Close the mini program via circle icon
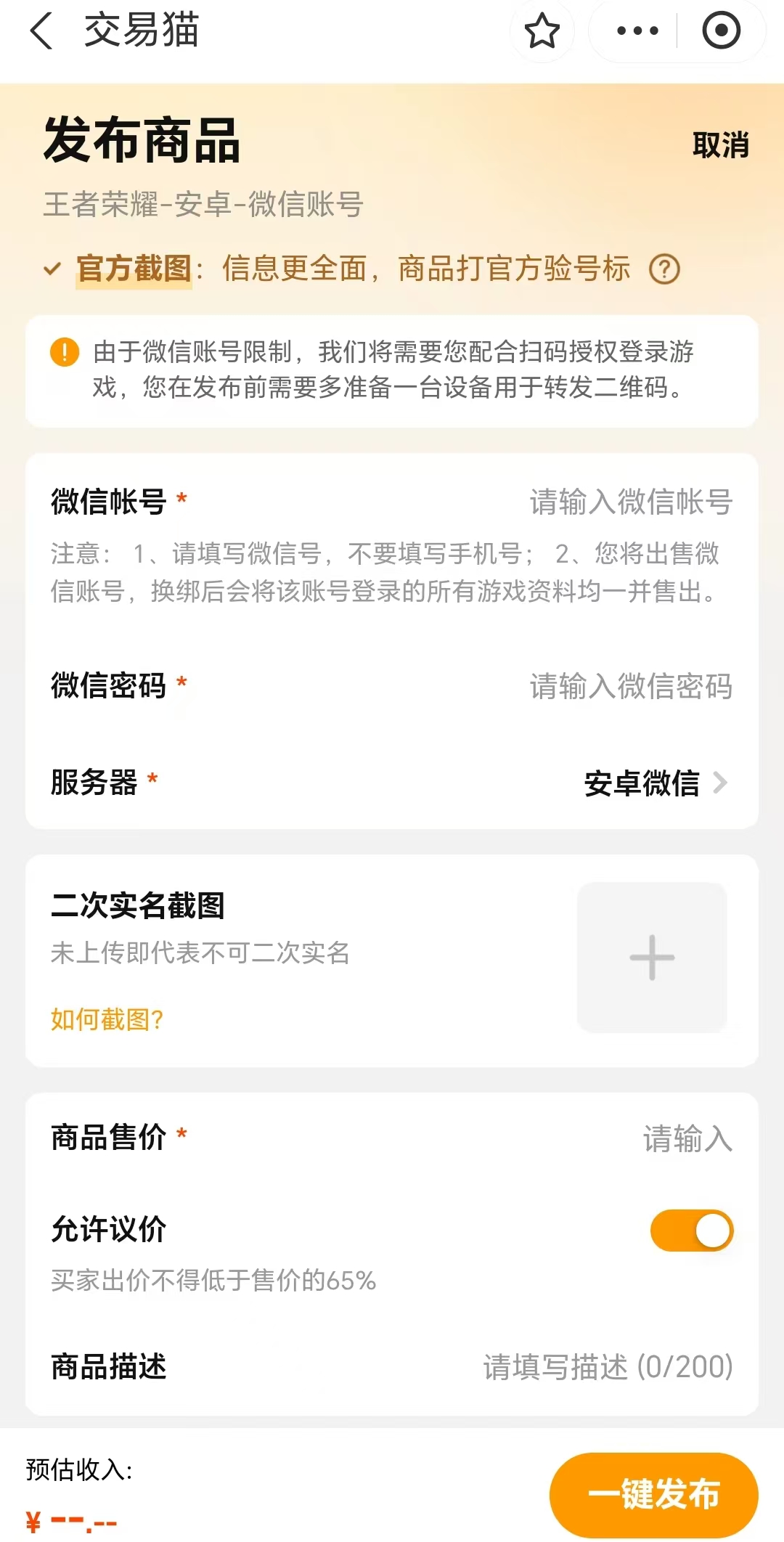Screen dimensions: 784x1542 pyautogui.click(x=721, y=32)
